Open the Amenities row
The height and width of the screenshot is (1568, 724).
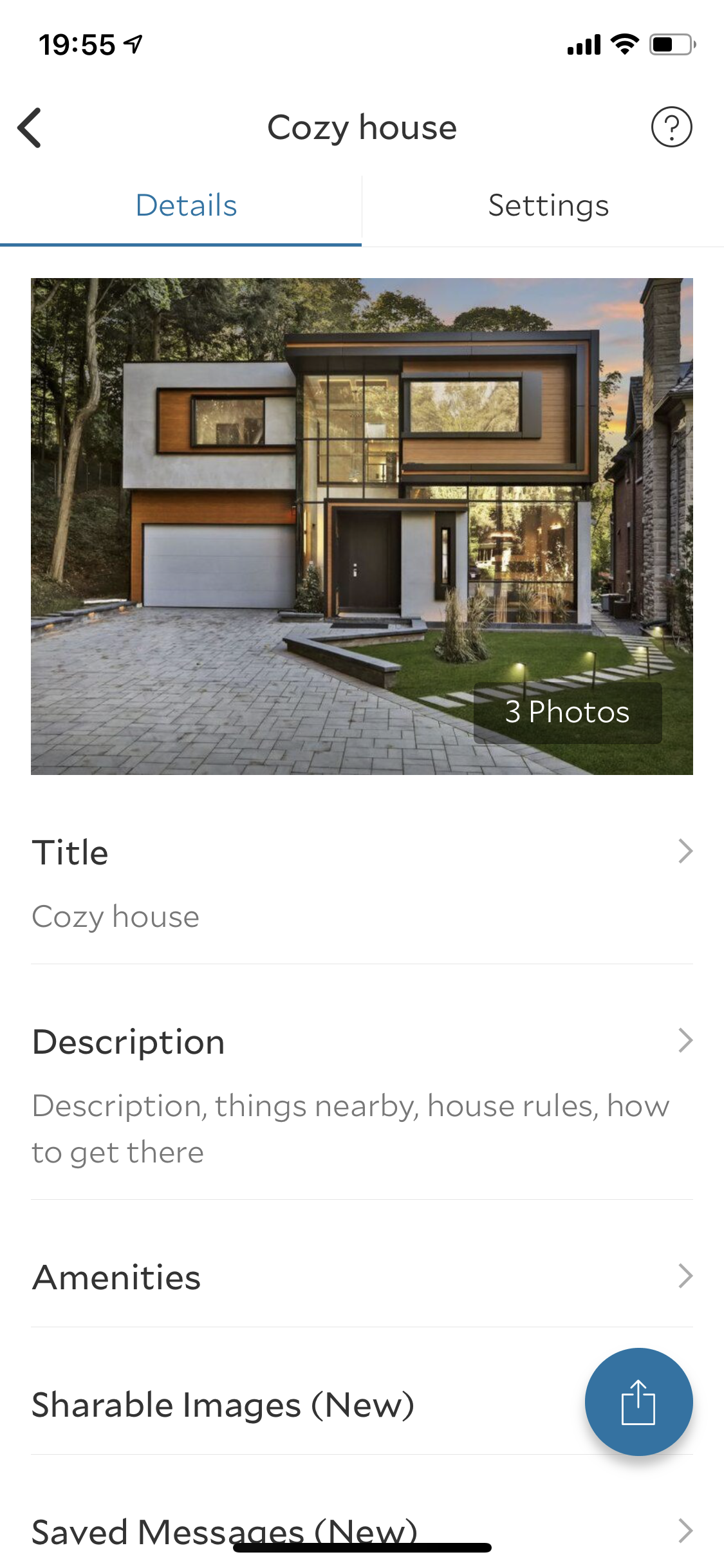coord(362,1277)
